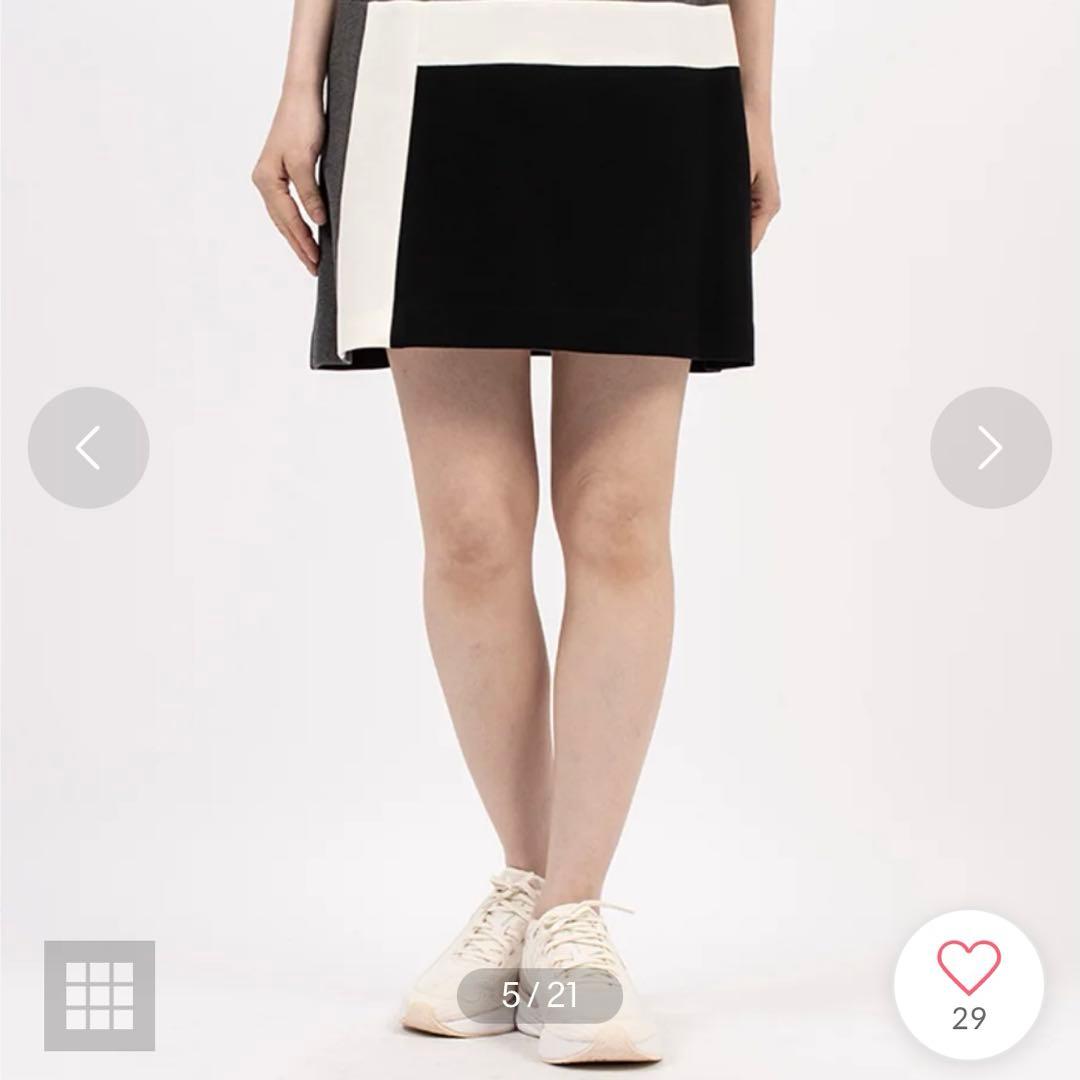Show the next product image
1080x1080 pixels.
click(990, 447)
